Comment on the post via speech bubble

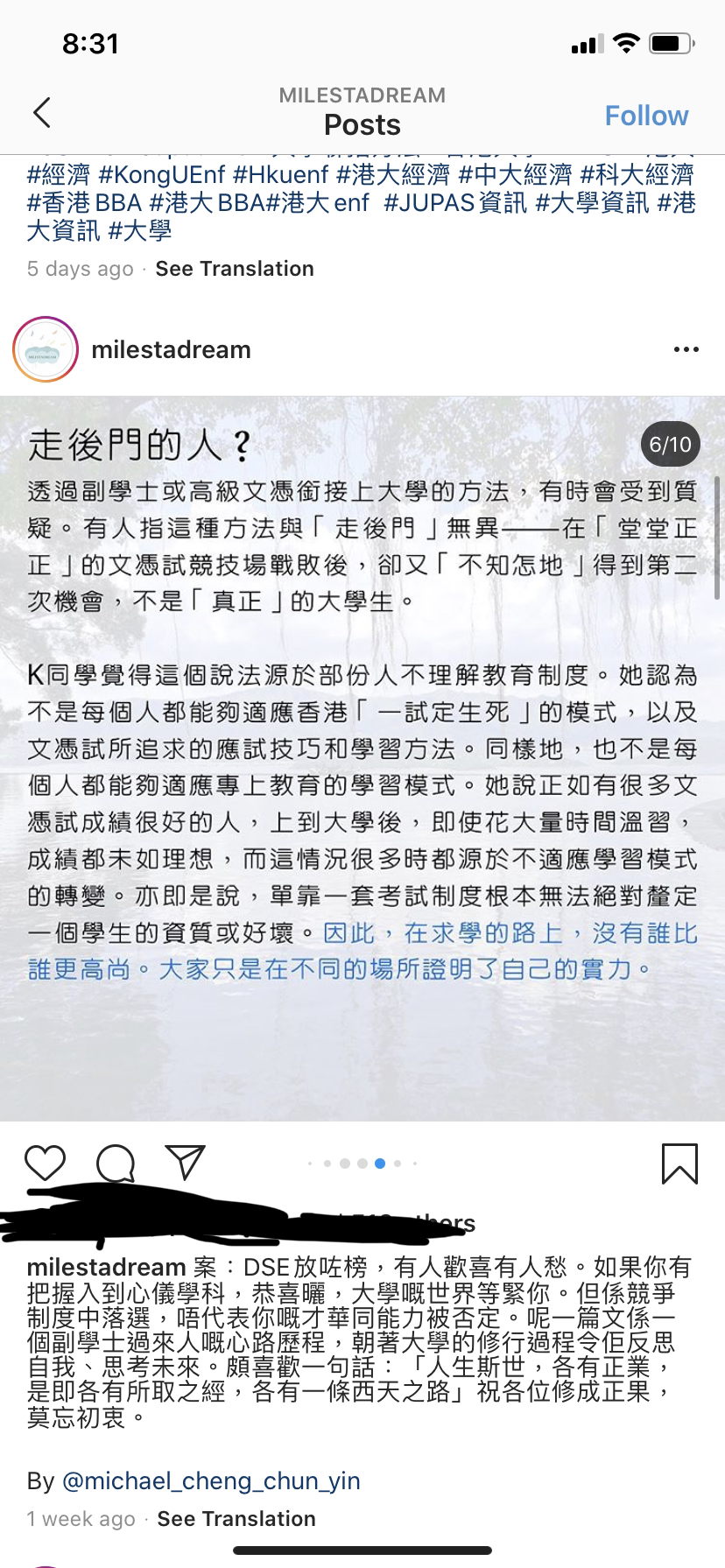pos(116,1164)
